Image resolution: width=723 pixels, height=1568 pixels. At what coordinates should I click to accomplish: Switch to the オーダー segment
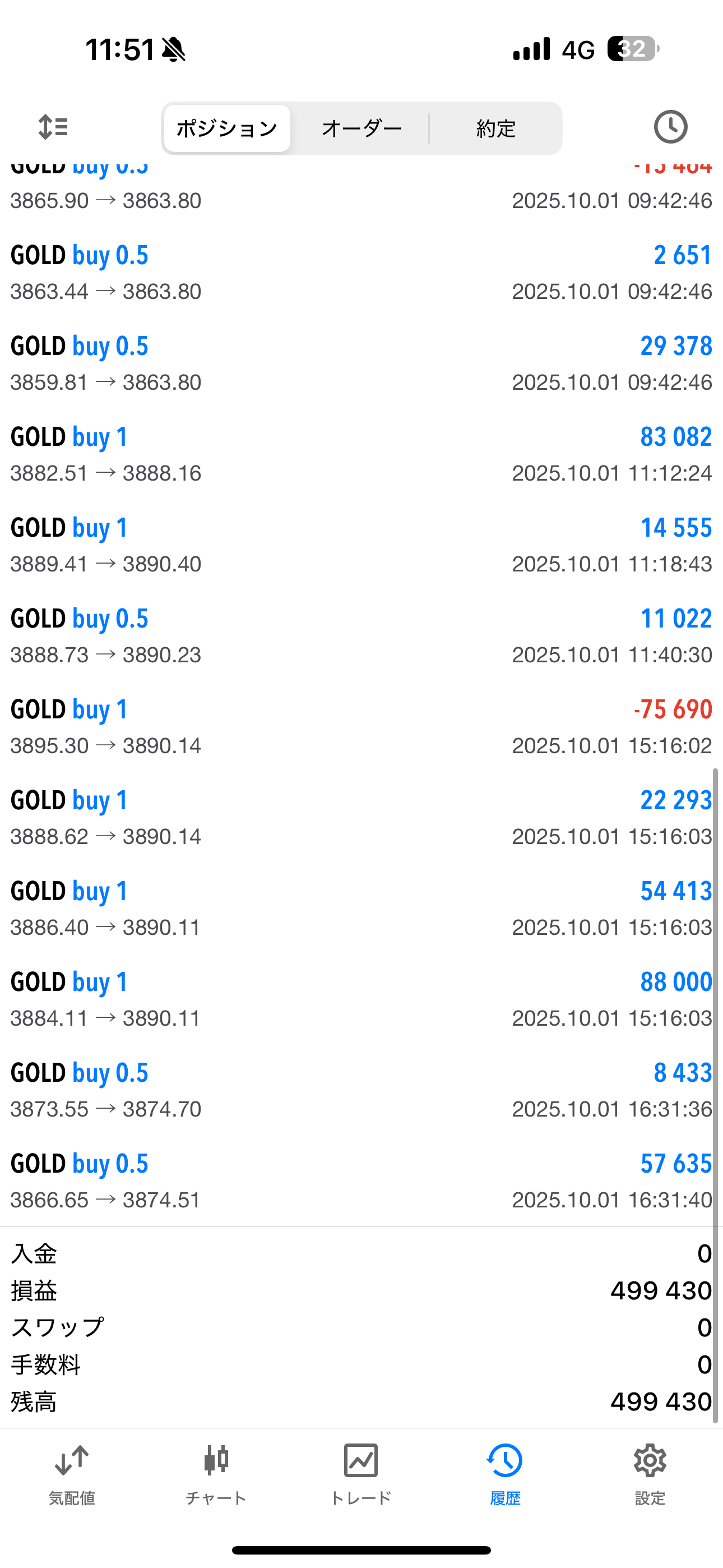361,128
